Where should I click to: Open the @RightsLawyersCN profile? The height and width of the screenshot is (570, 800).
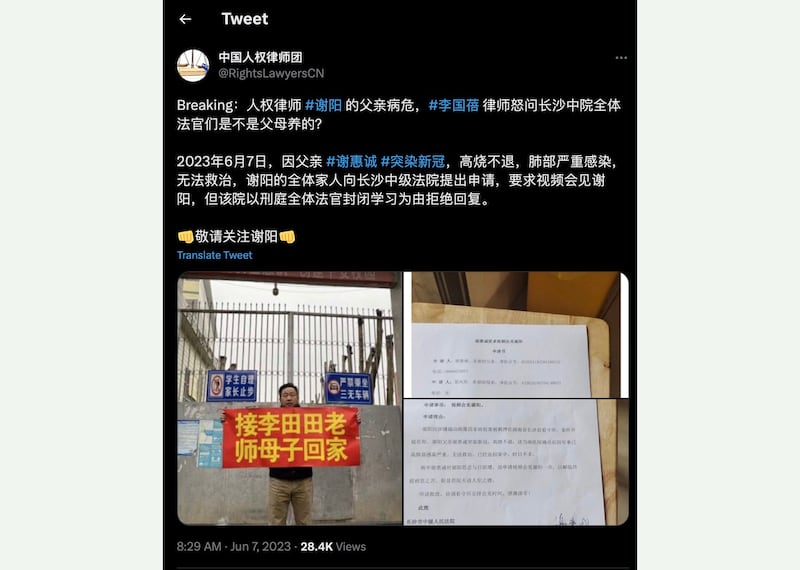click(271, 73)
